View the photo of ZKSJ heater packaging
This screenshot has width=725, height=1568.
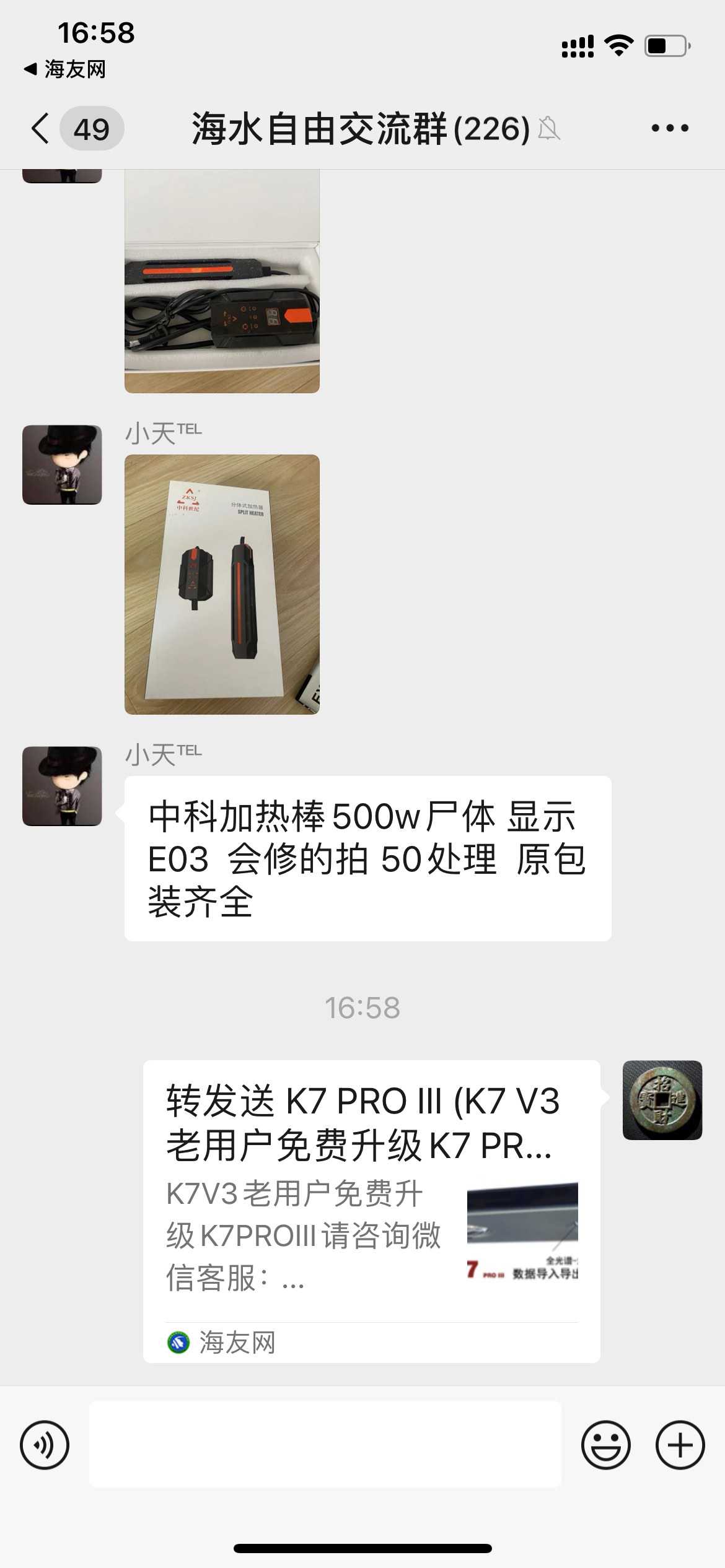pyautogui.click(x=222, y=584)
